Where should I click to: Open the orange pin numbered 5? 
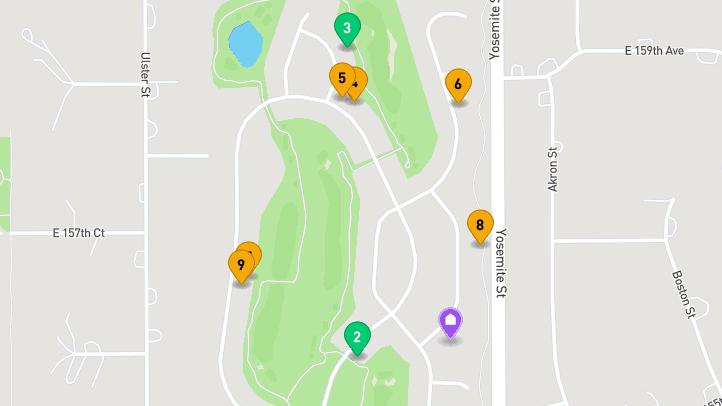click(x=341, y=78)
